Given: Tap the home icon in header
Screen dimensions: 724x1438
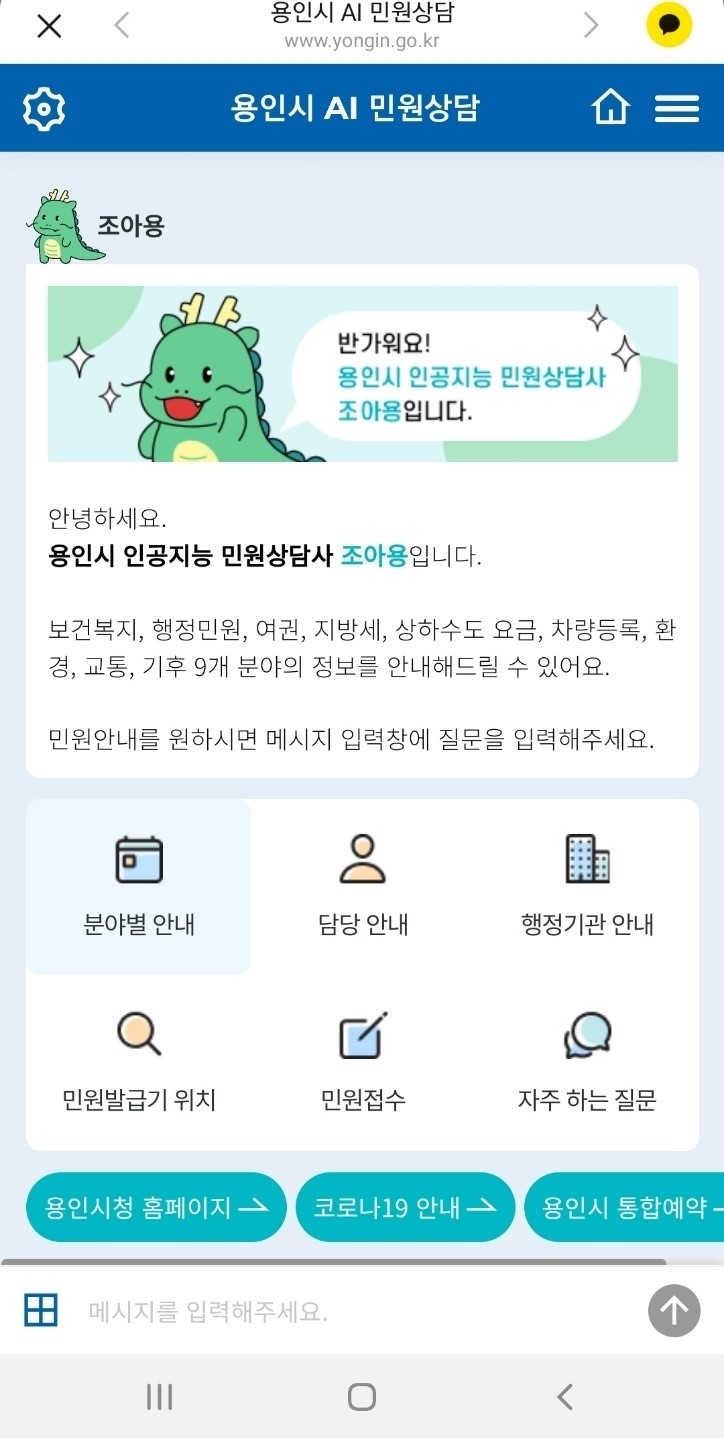Looking at the screenshot, I should [x=610, y=108].
